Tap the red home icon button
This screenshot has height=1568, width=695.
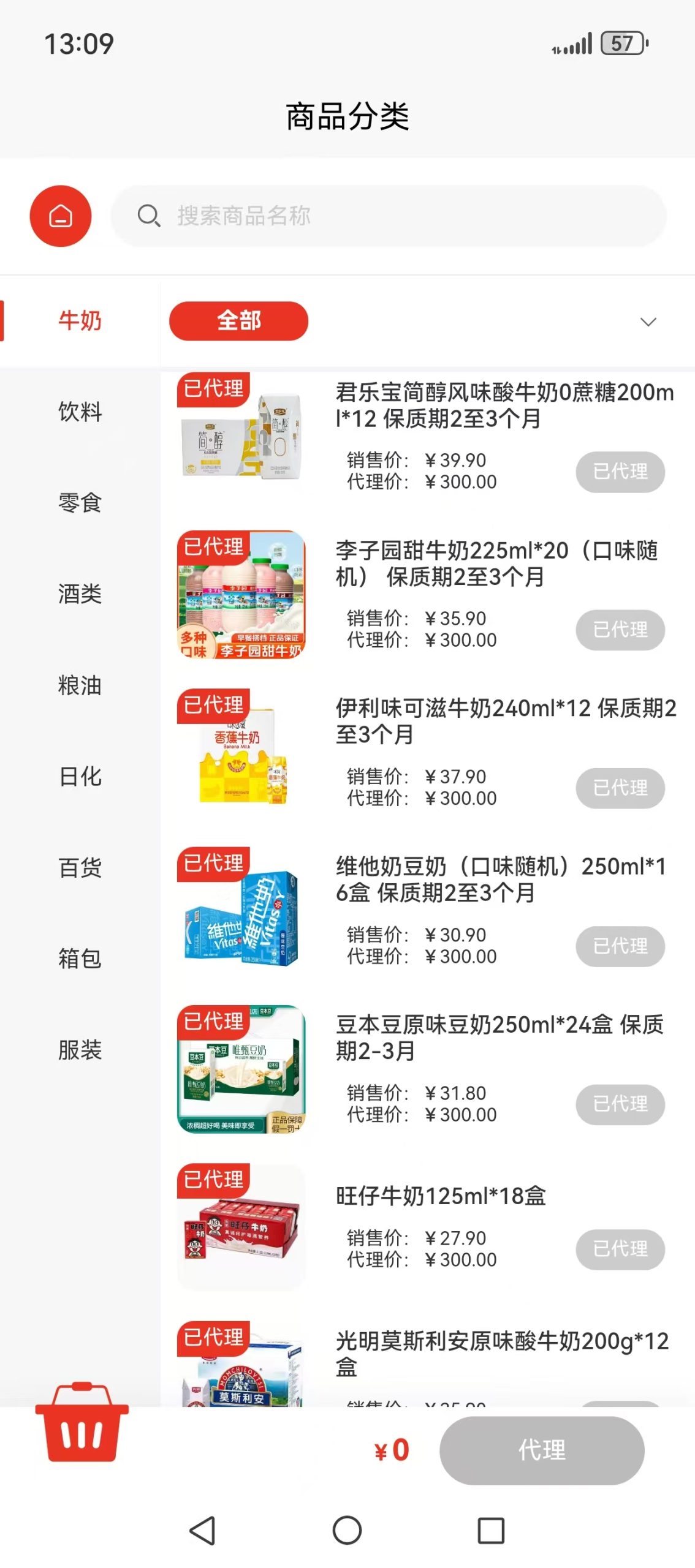point(60,216)
